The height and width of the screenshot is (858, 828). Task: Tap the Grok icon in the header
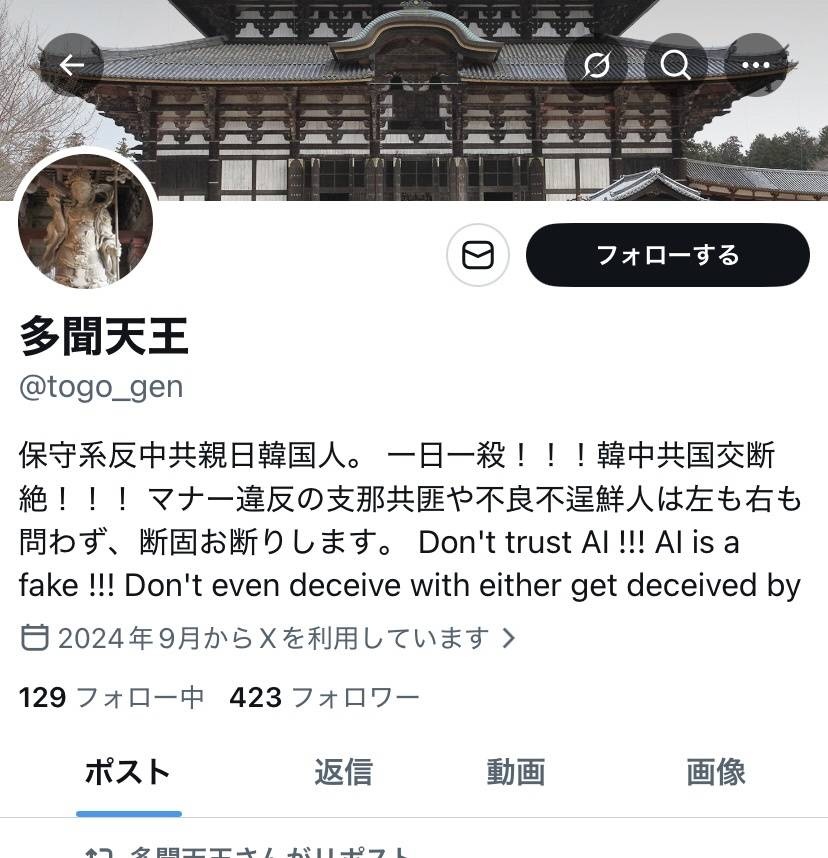[596, 66]
